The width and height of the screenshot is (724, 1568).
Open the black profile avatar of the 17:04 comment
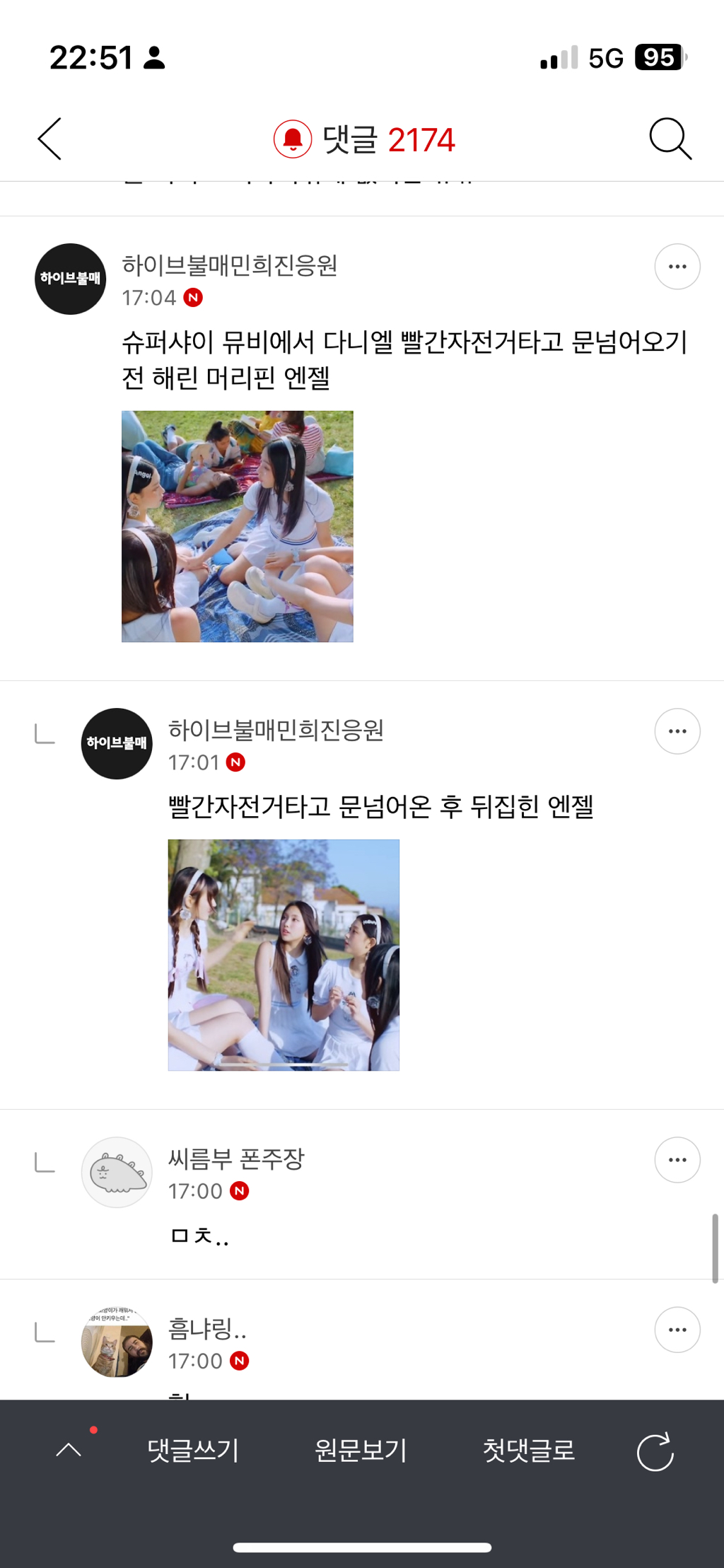[x=71, y=279]
